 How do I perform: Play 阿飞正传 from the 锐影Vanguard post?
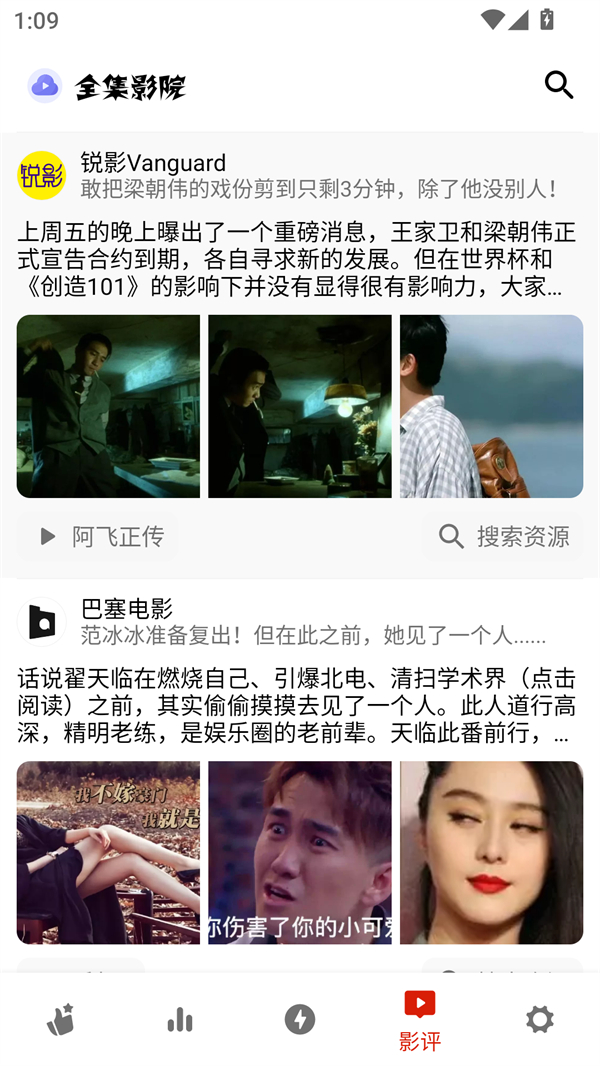(99, 537)
